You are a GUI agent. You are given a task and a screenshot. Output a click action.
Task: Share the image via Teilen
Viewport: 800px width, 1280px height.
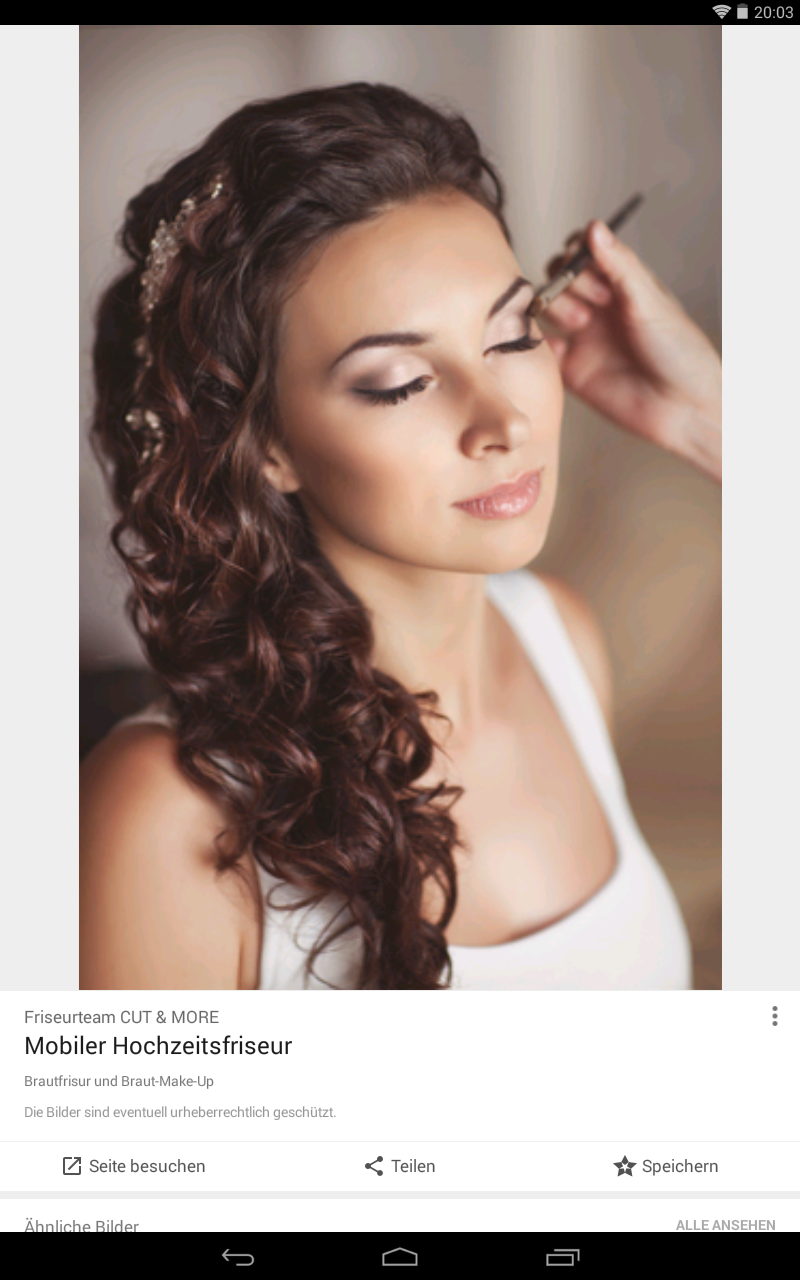coord(400,1166)
